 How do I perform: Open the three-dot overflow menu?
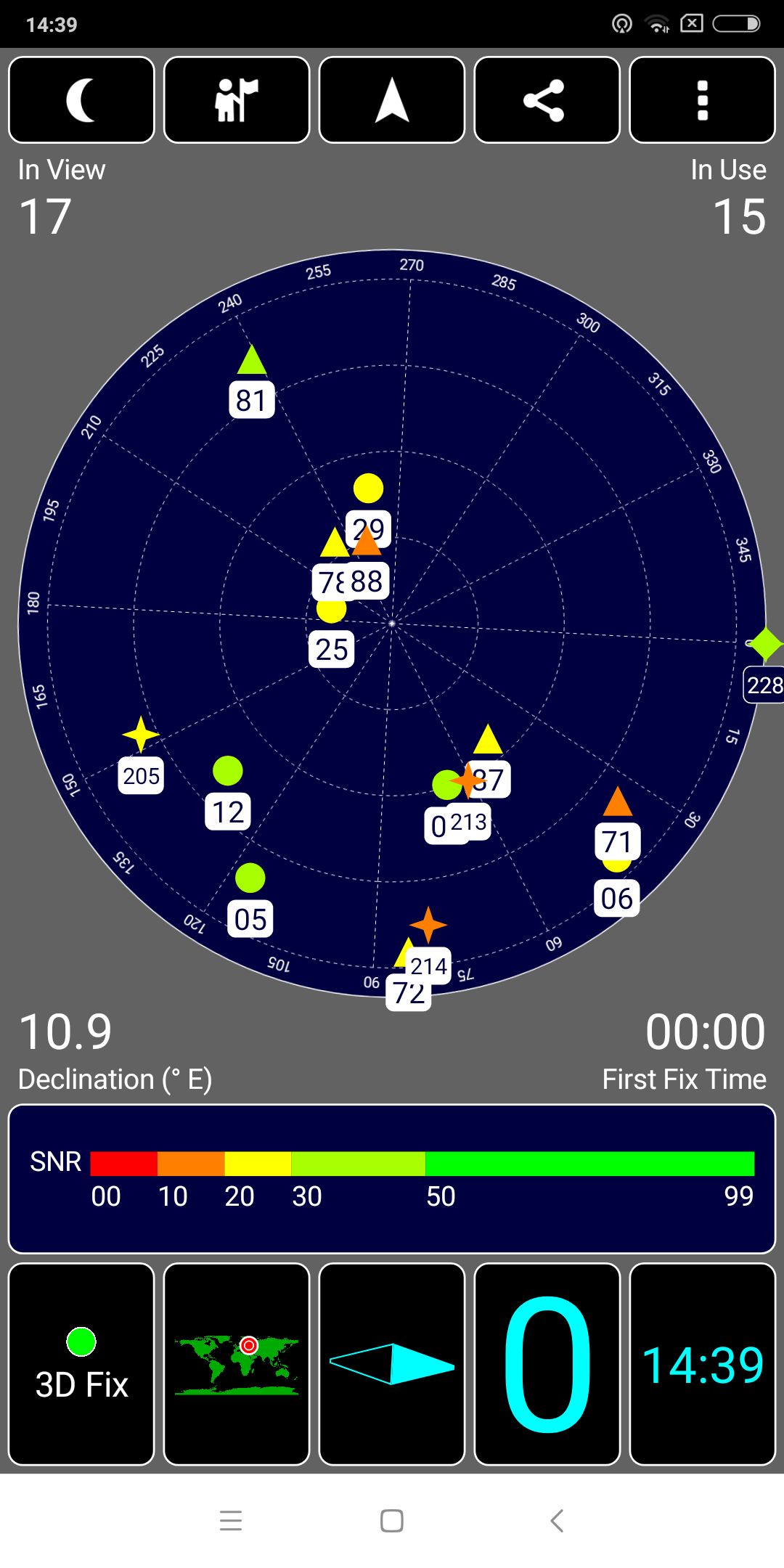tap(703, 99)
